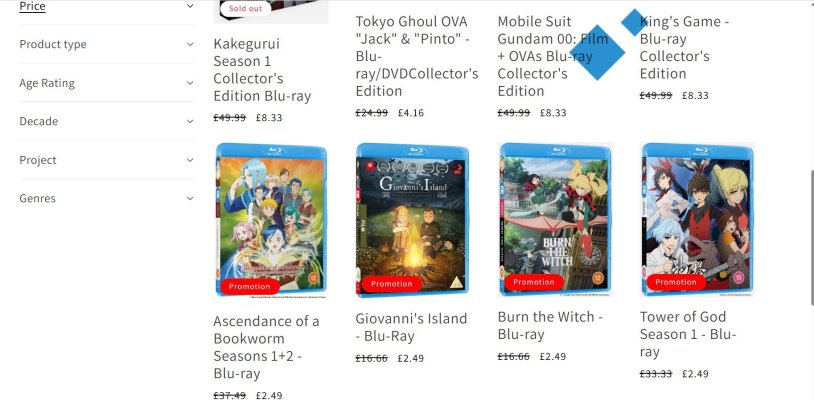
Task: Open Giovanni's Island Blu-ray cover
Action: [x=413, y=221]
